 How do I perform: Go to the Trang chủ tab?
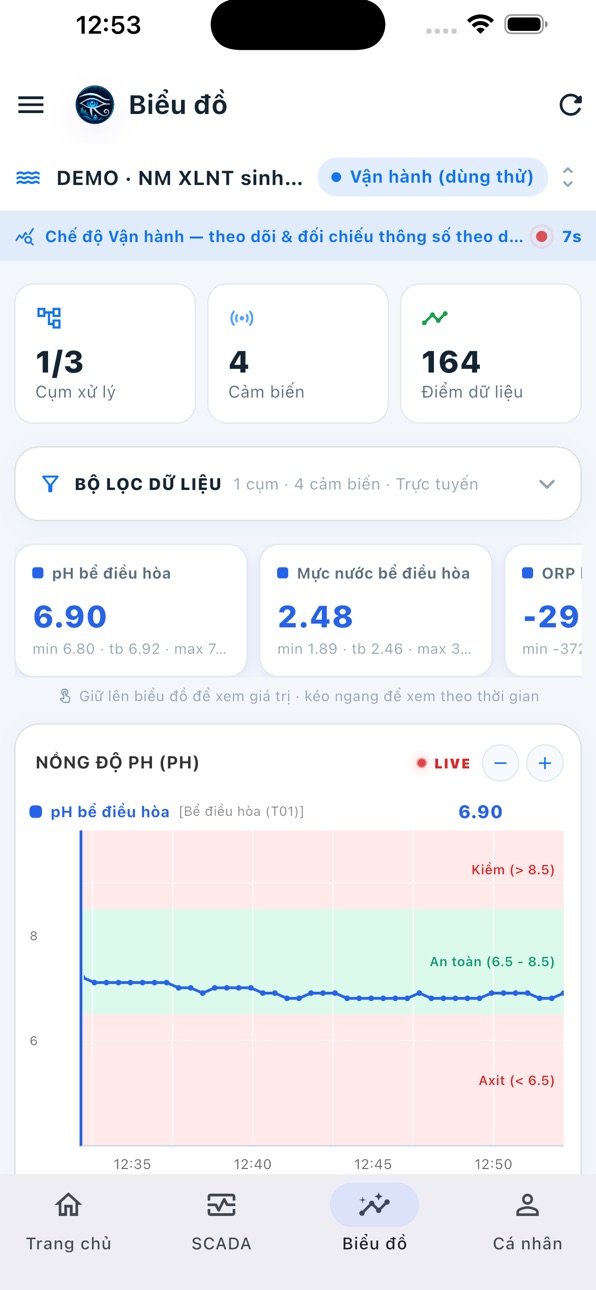(69, 1221)
